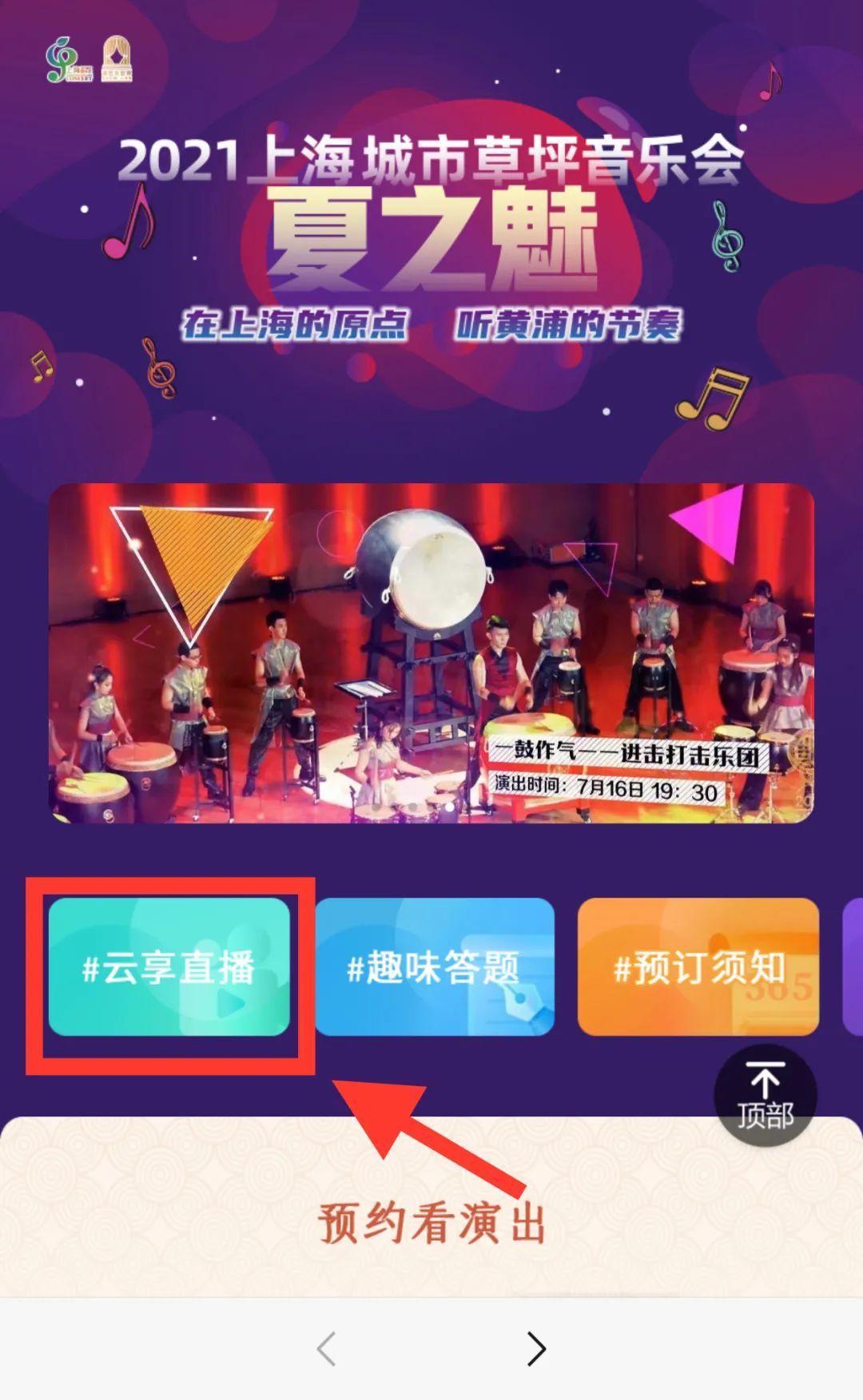This screenshot has height=1400, width=863.
Task: Go forward with the browser arrow
Action: [536, 1349]
